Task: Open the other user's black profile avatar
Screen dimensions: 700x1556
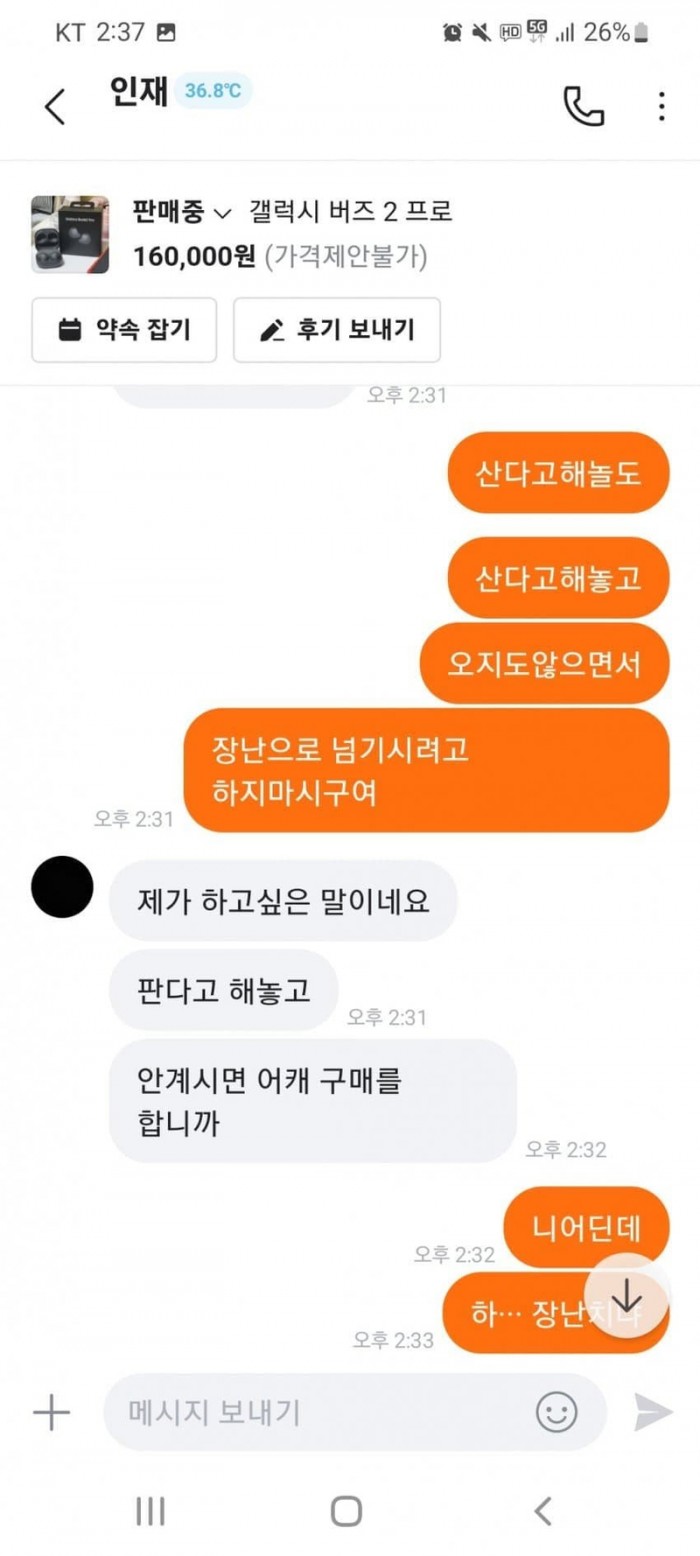Action: (62, 886)
